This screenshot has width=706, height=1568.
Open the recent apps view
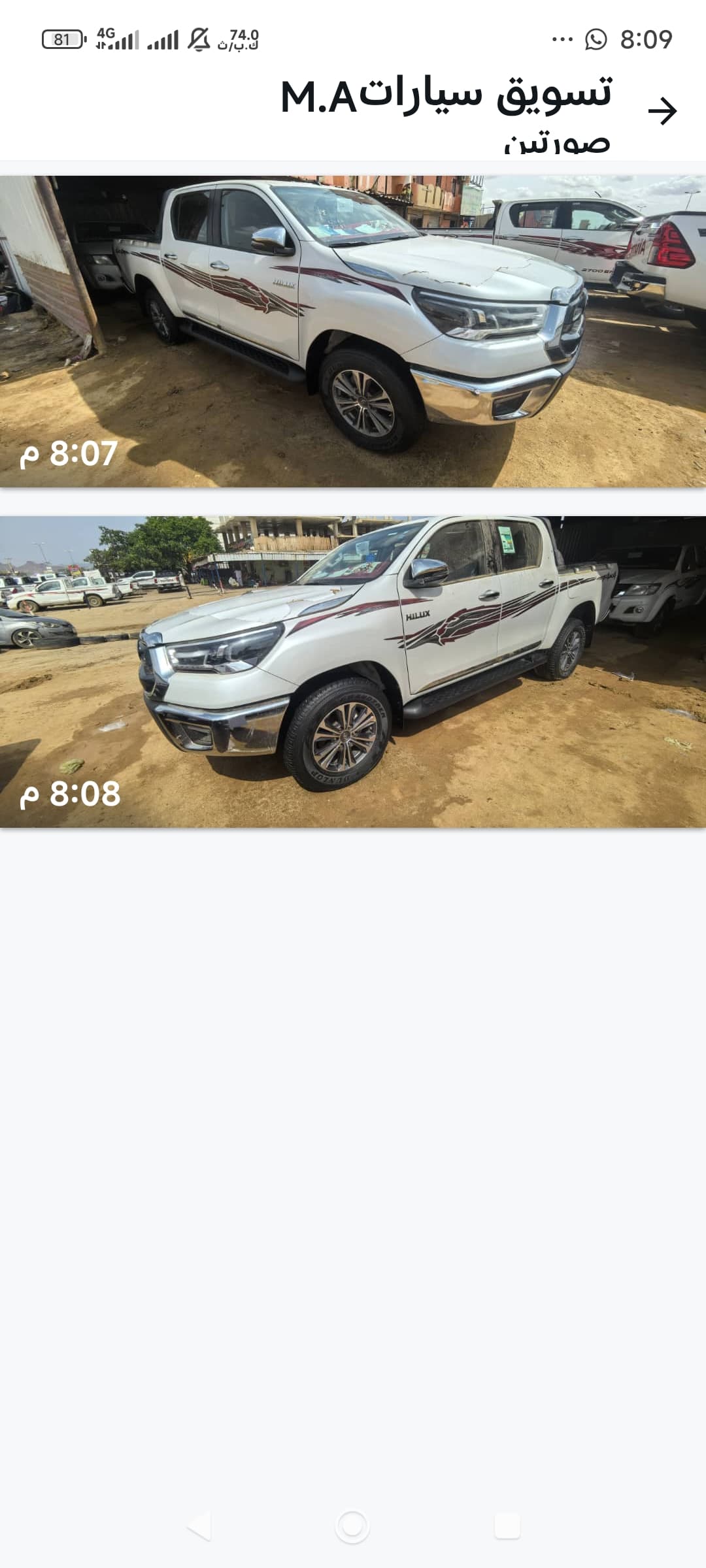(507, 1526)
